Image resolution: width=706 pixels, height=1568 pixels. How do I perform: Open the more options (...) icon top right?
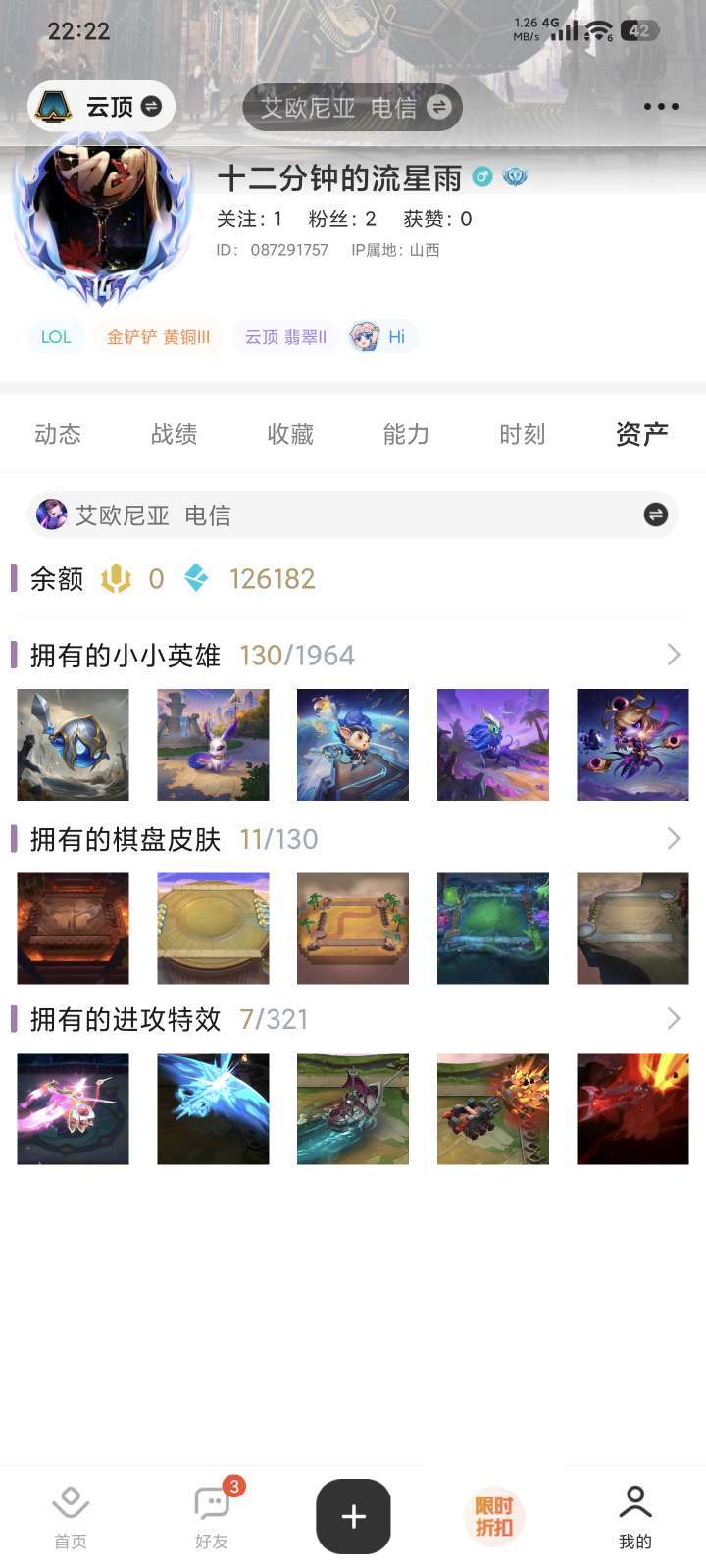pyautogui.click(x=660, y=106)
